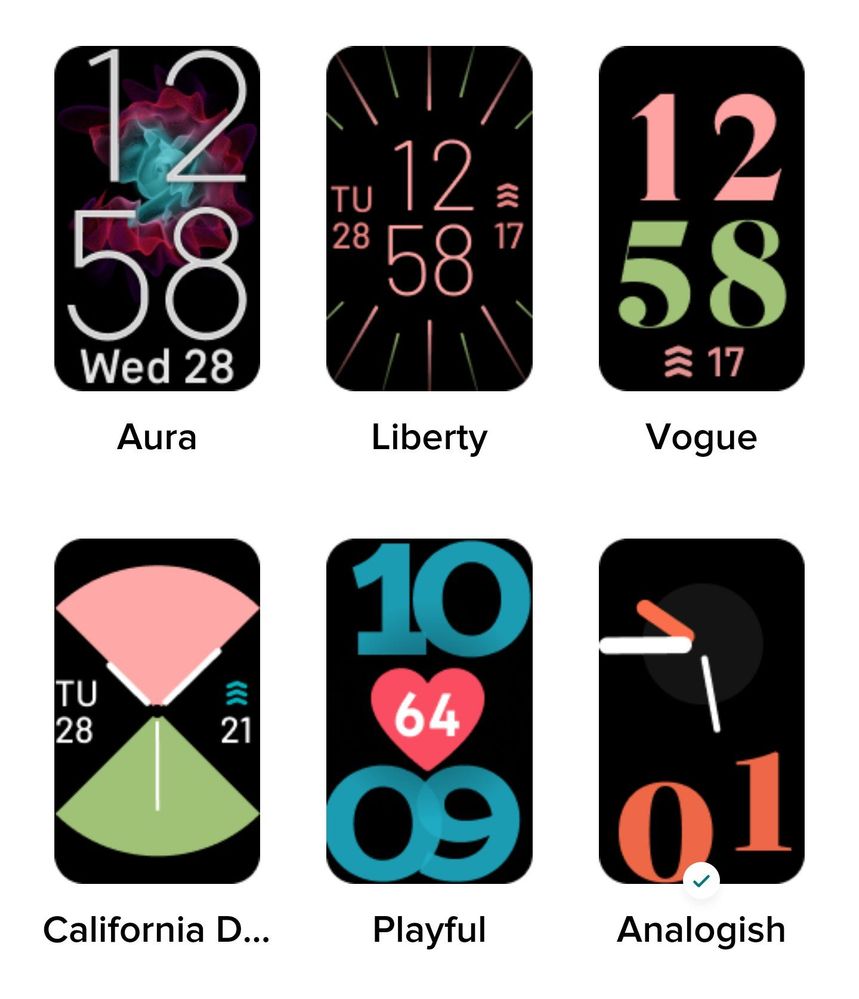Pick the California D... clock face
The width and height of the screenshot is (859, 999).
point(157,710)
